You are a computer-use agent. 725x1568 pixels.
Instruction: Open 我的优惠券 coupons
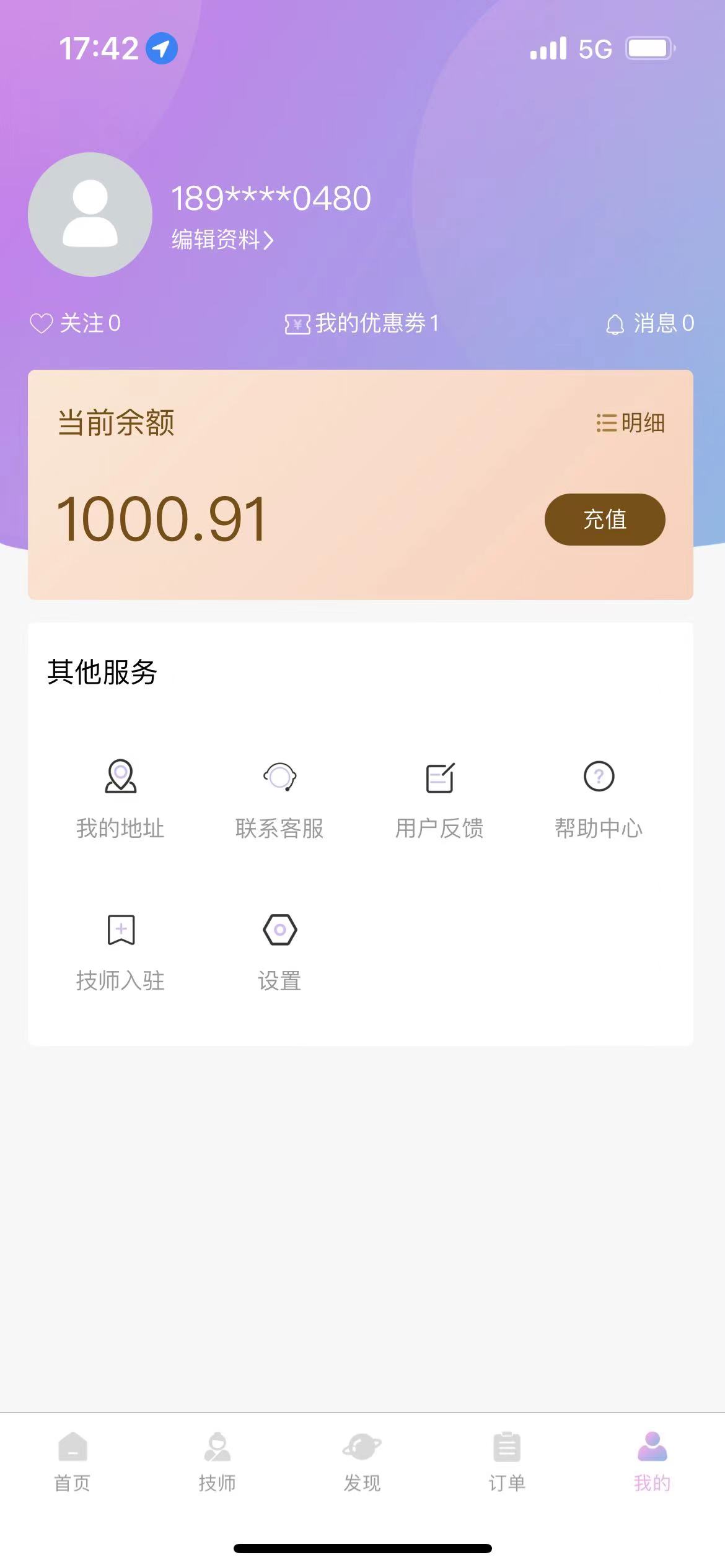coord(362,323)
